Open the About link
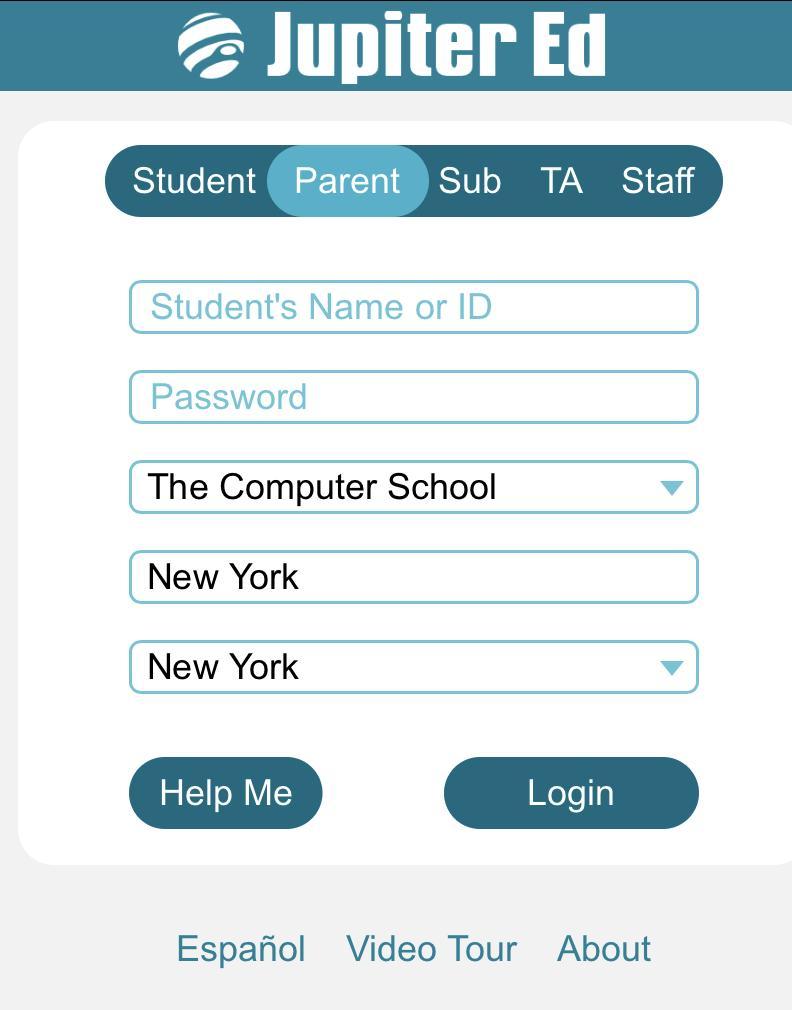This screenshot has width=792, height=1010. (604, 949)
